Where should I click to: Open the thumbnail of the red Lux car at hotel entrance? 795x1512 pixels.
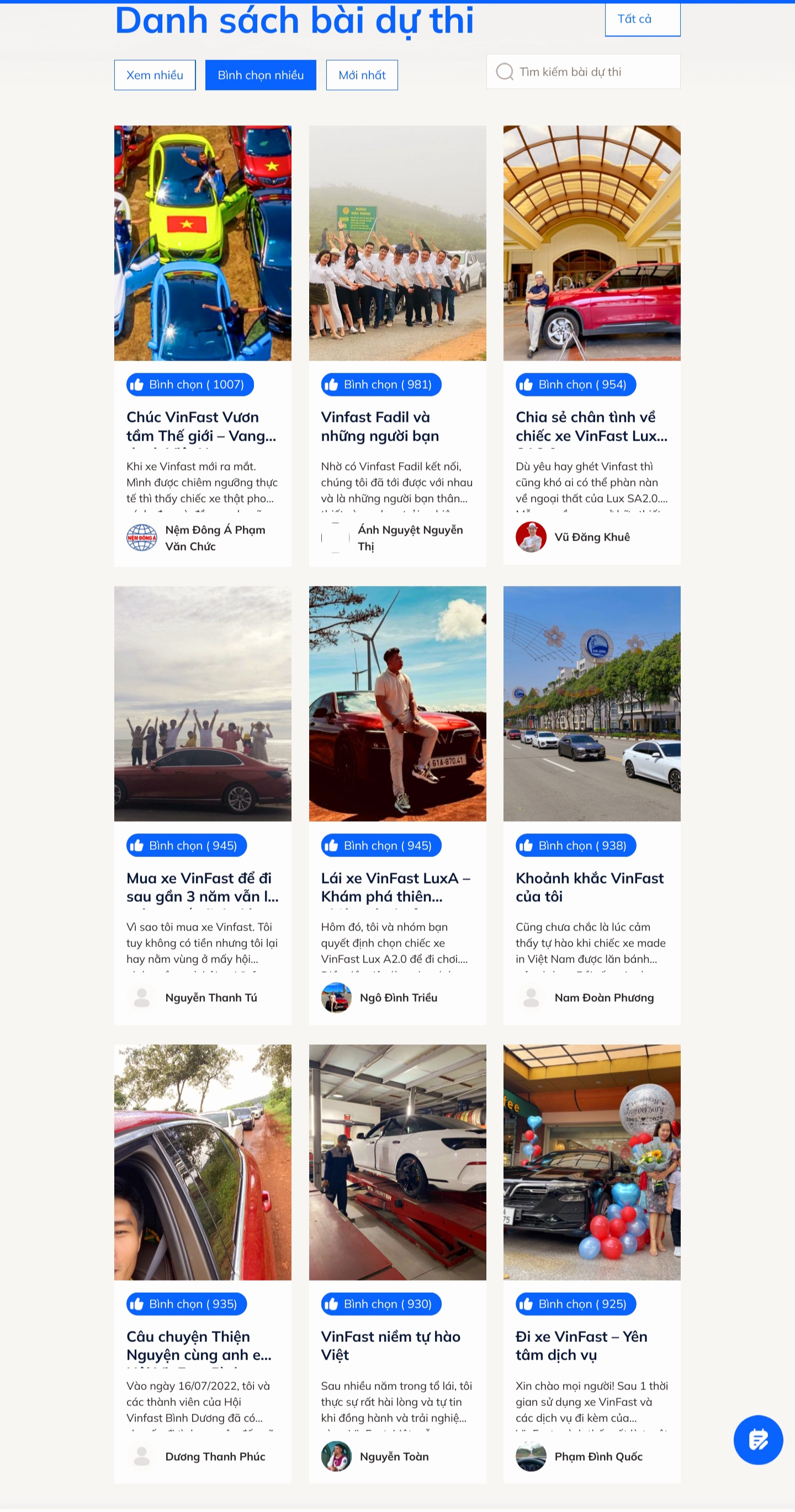coord(591,243)
